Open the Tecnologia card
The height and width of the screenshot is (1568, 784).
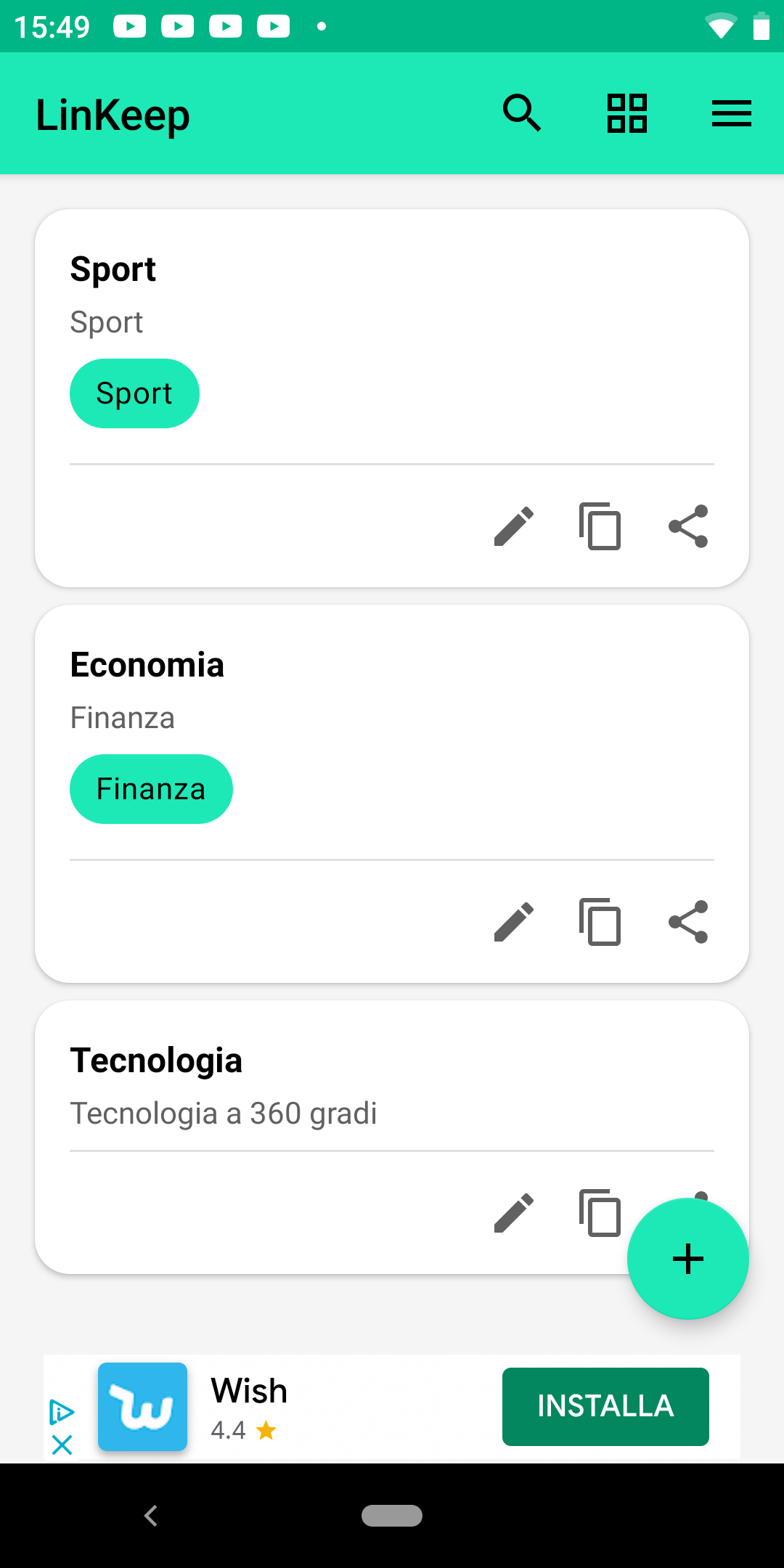392,1137
